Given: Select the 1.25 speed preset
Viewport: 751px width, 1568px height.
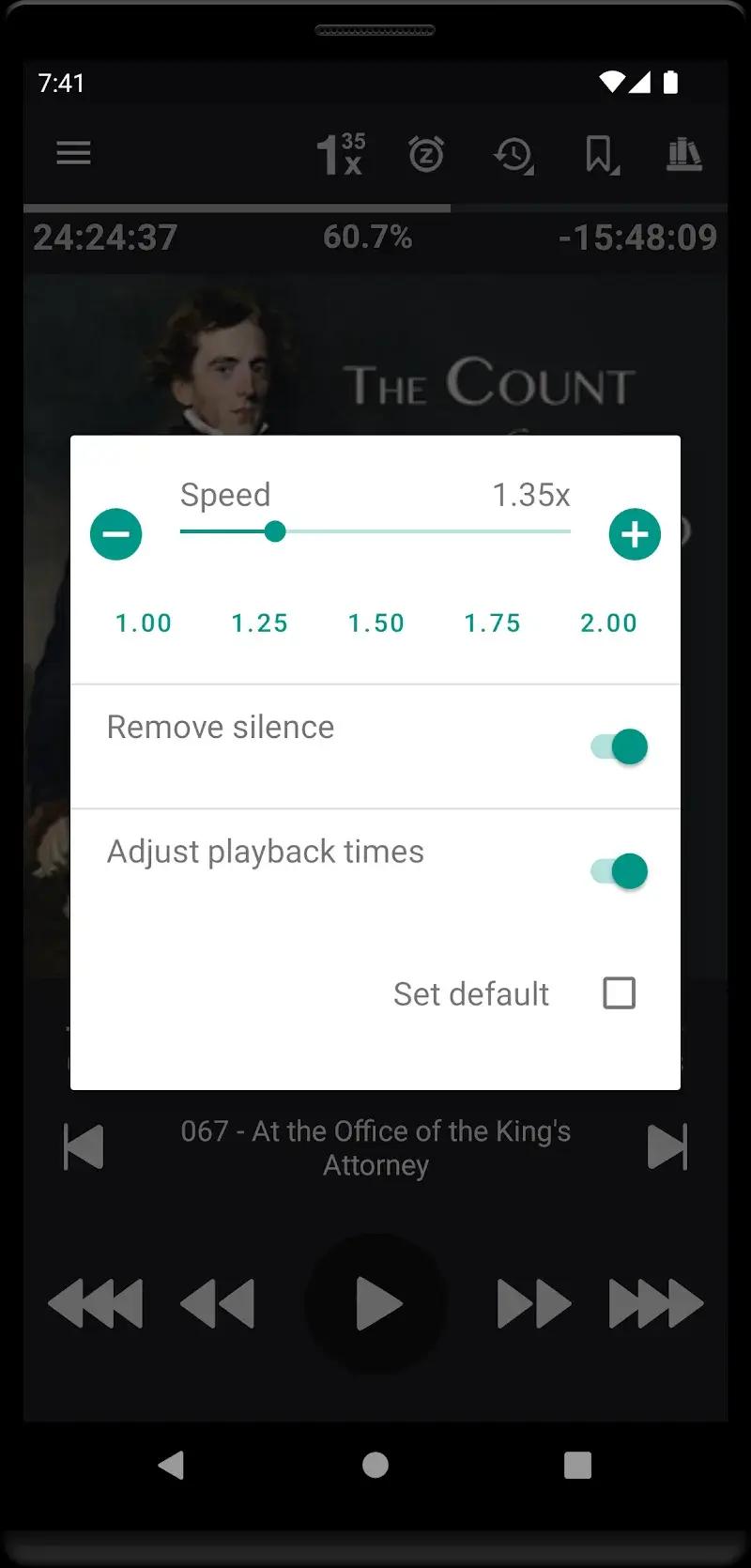Looking at the screenshot, I should tap(260, 623).
